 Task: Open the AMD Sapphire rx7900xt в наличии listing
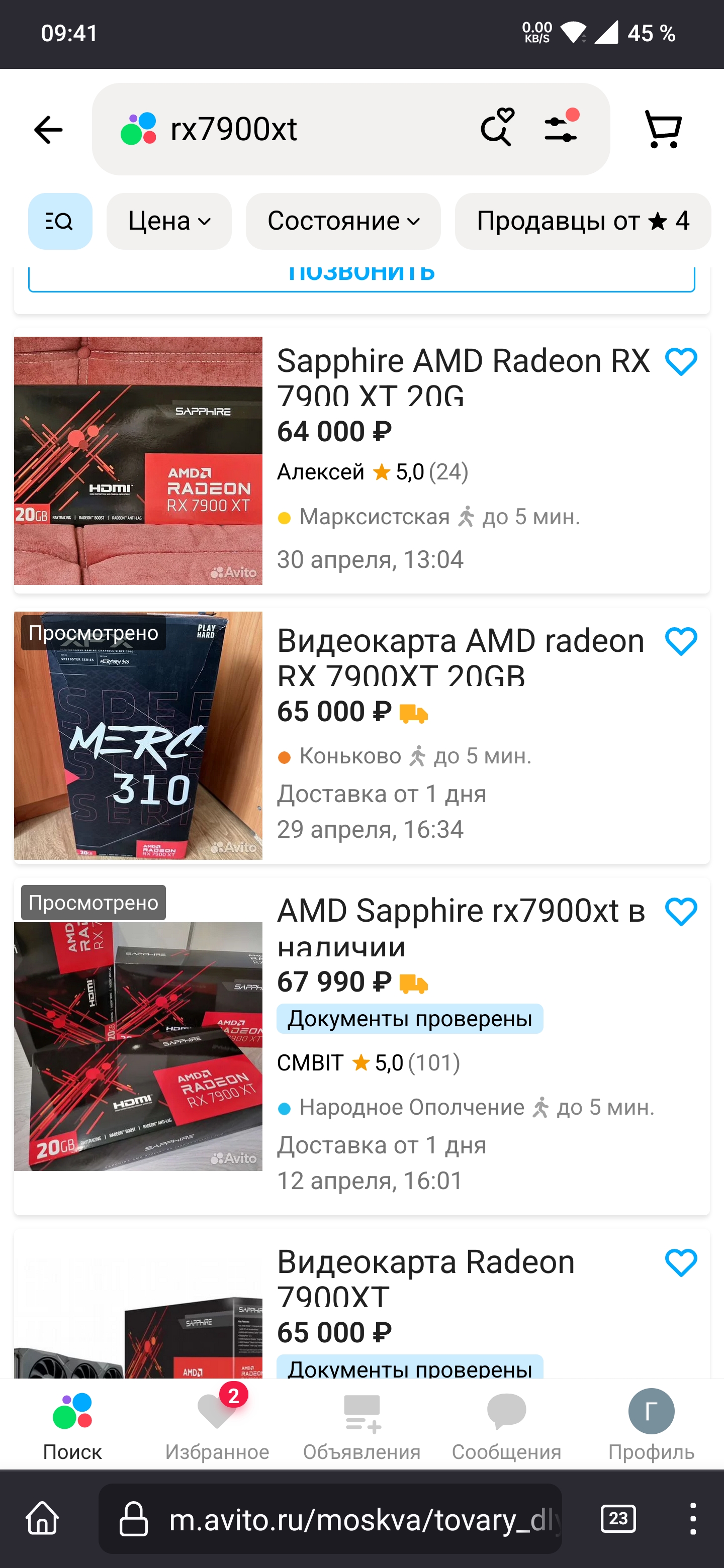[461, 926]
